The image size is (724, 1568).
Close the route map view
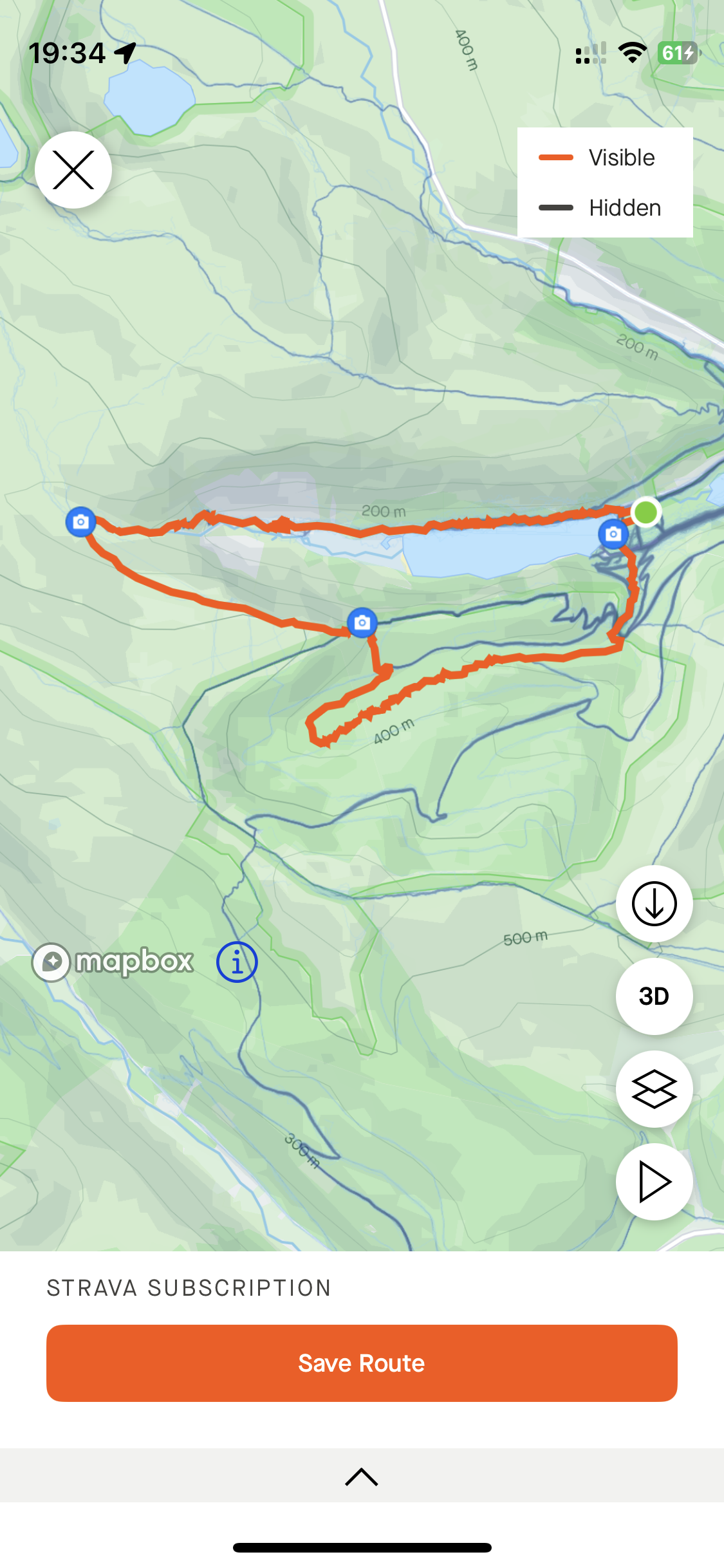(73, 170)
